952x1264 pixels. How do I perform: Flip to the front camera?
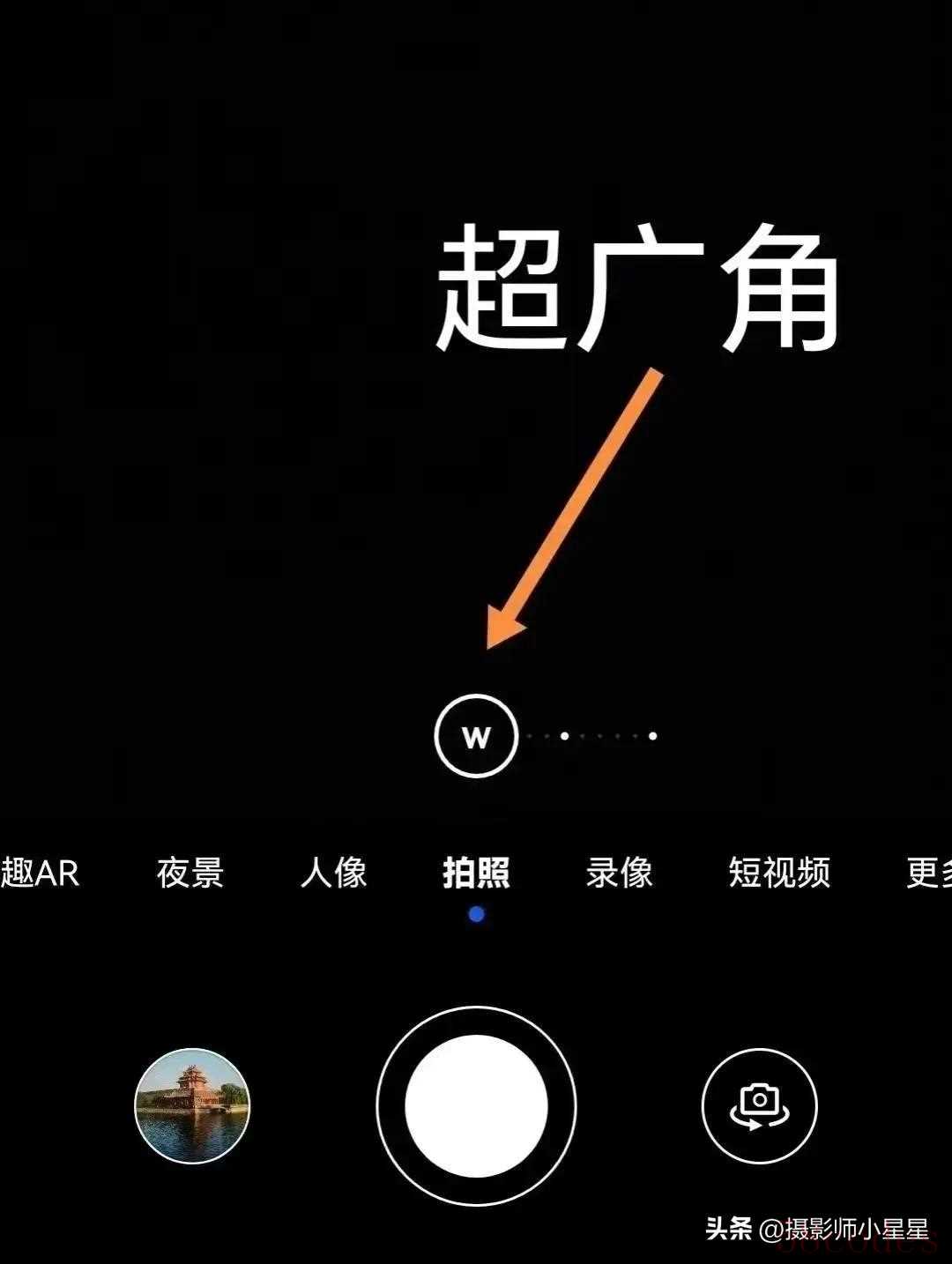click(759, 1105)
